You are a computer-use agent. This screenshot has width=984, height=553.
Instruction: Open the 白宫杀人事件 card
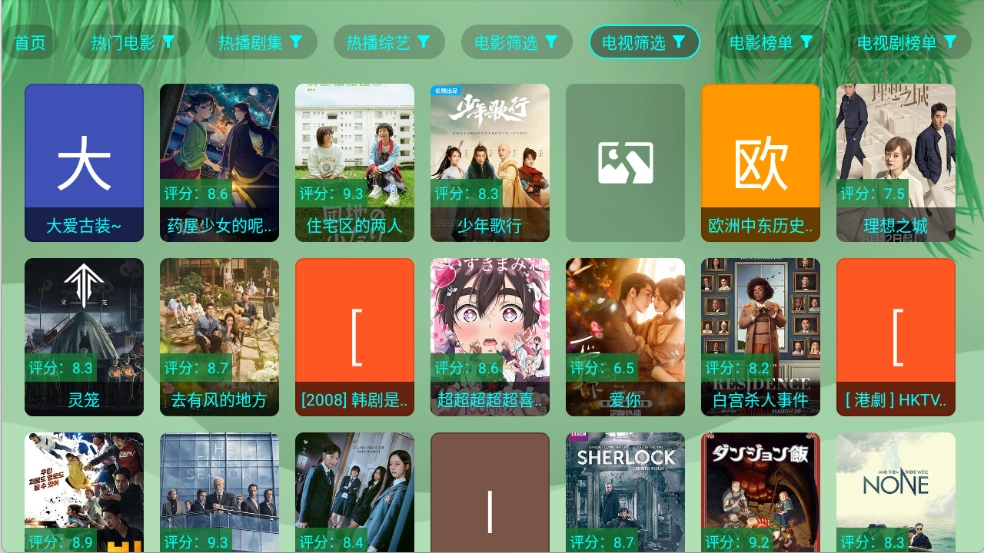click(x=760, y=337)
